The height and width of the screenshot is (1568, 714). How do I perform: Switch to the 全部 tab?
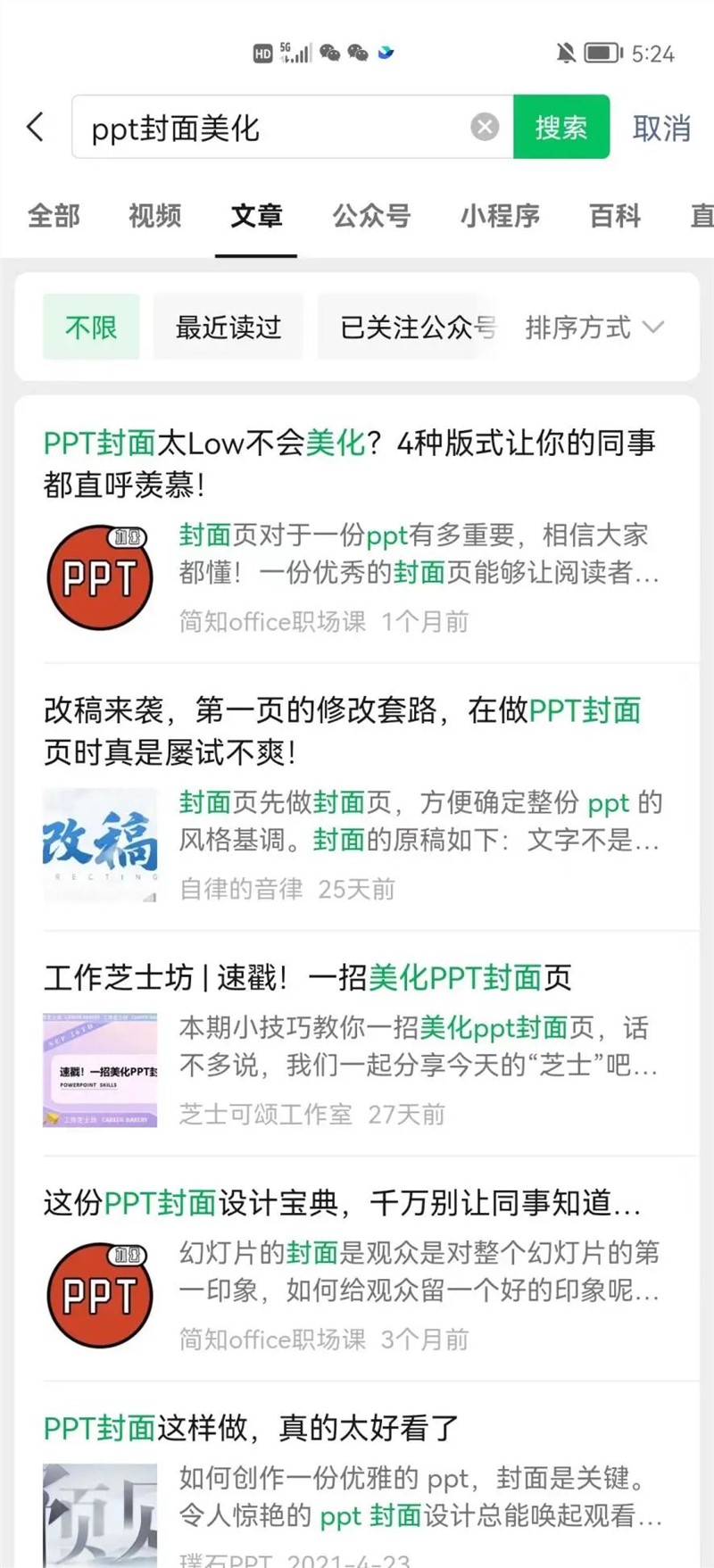point(54,216)
